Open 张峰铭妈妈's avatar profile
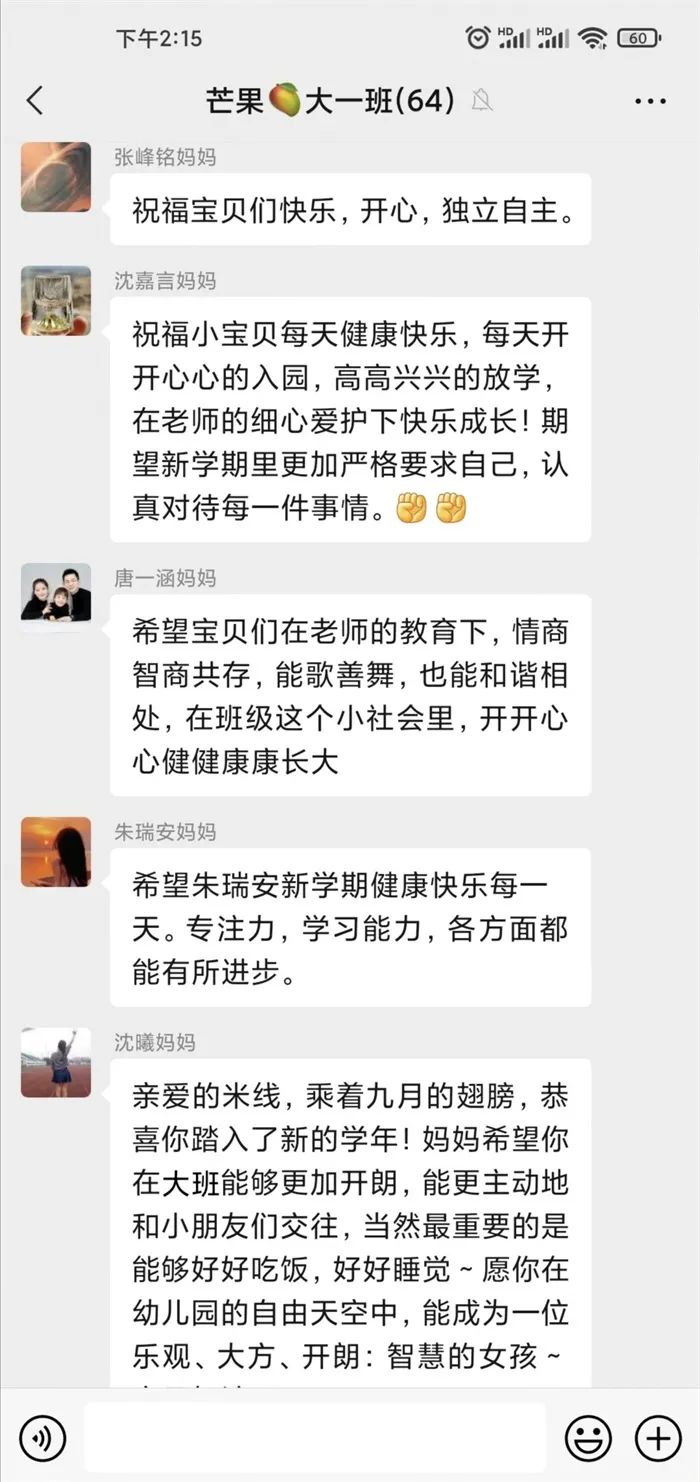Screen dimensions: 700x1482 (56, 177)
